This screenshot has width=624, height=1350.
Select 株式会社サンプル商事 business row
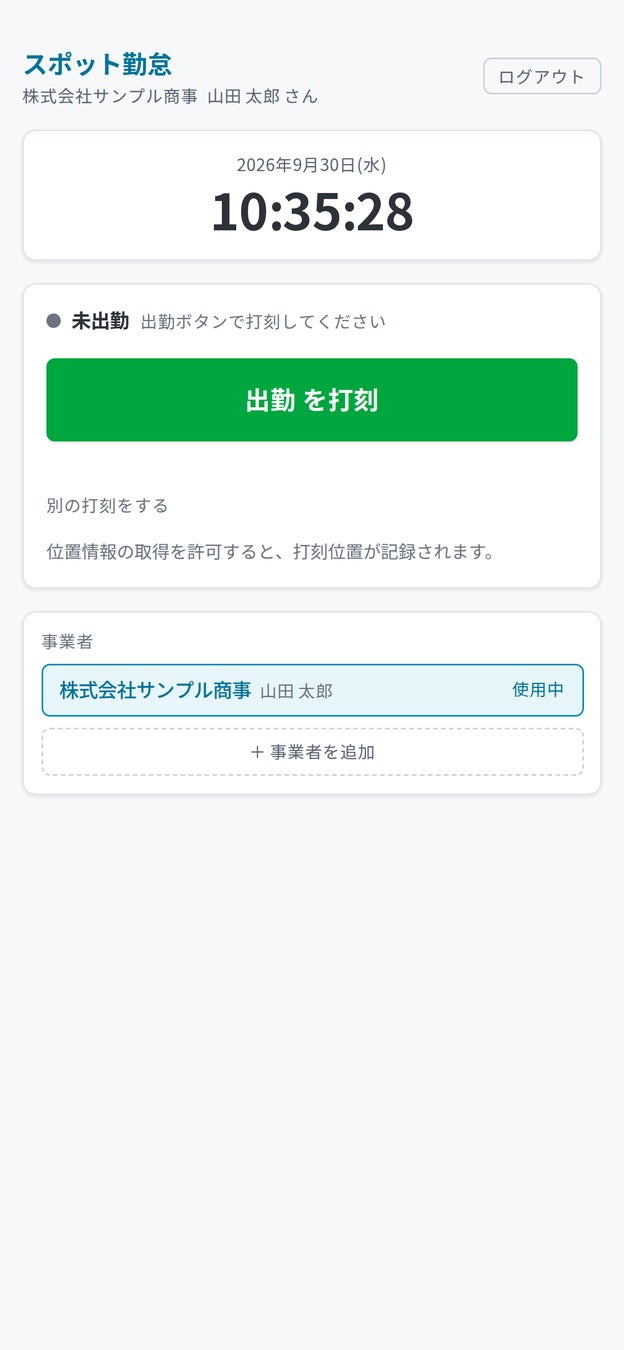tap(312, 690)
